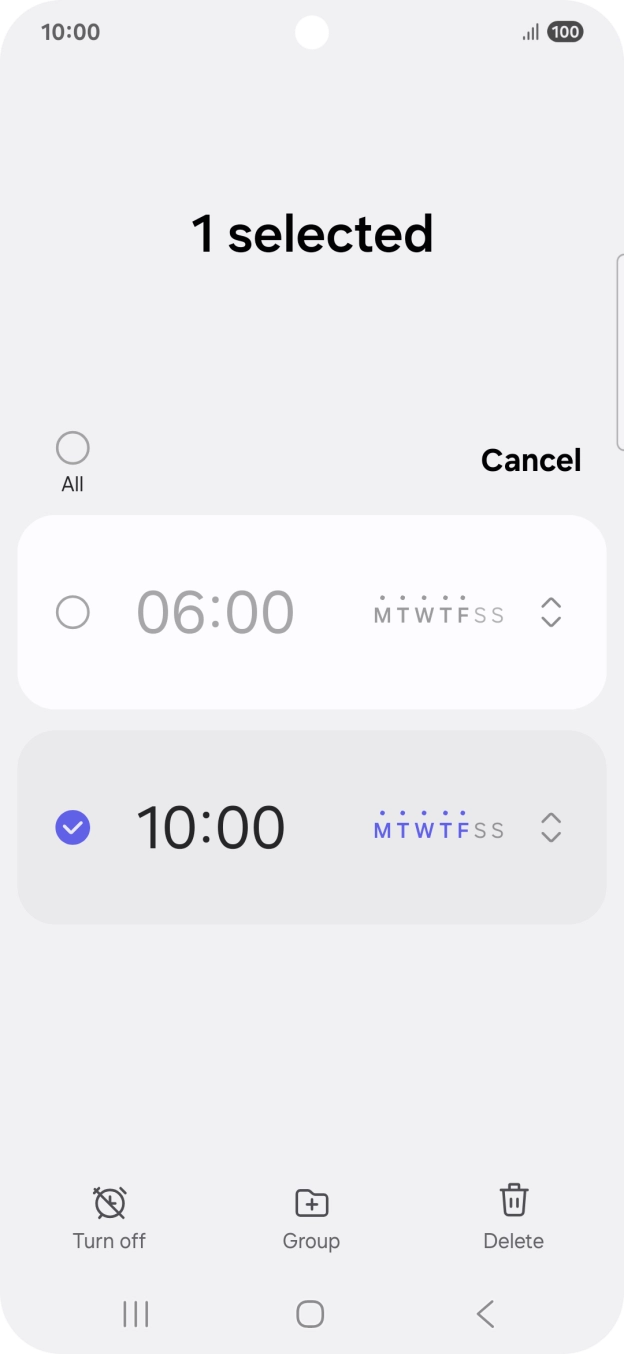Cancel the alarm selection mode

[x=530, y=460]
